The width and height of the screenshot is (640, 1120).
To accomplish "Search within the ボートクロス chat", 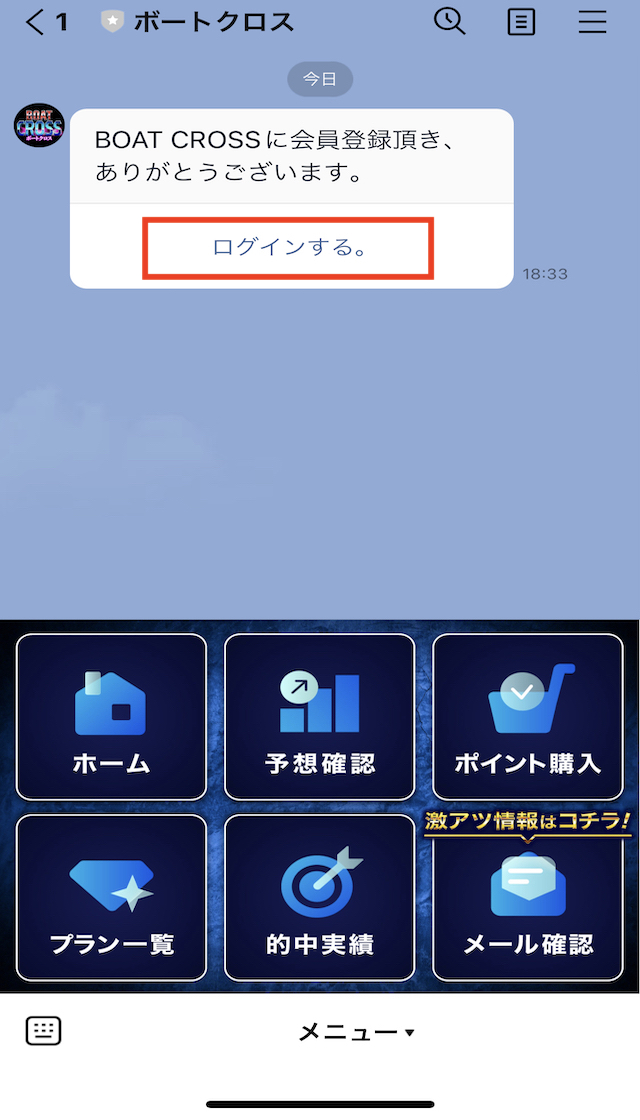I will pos(449,21).
